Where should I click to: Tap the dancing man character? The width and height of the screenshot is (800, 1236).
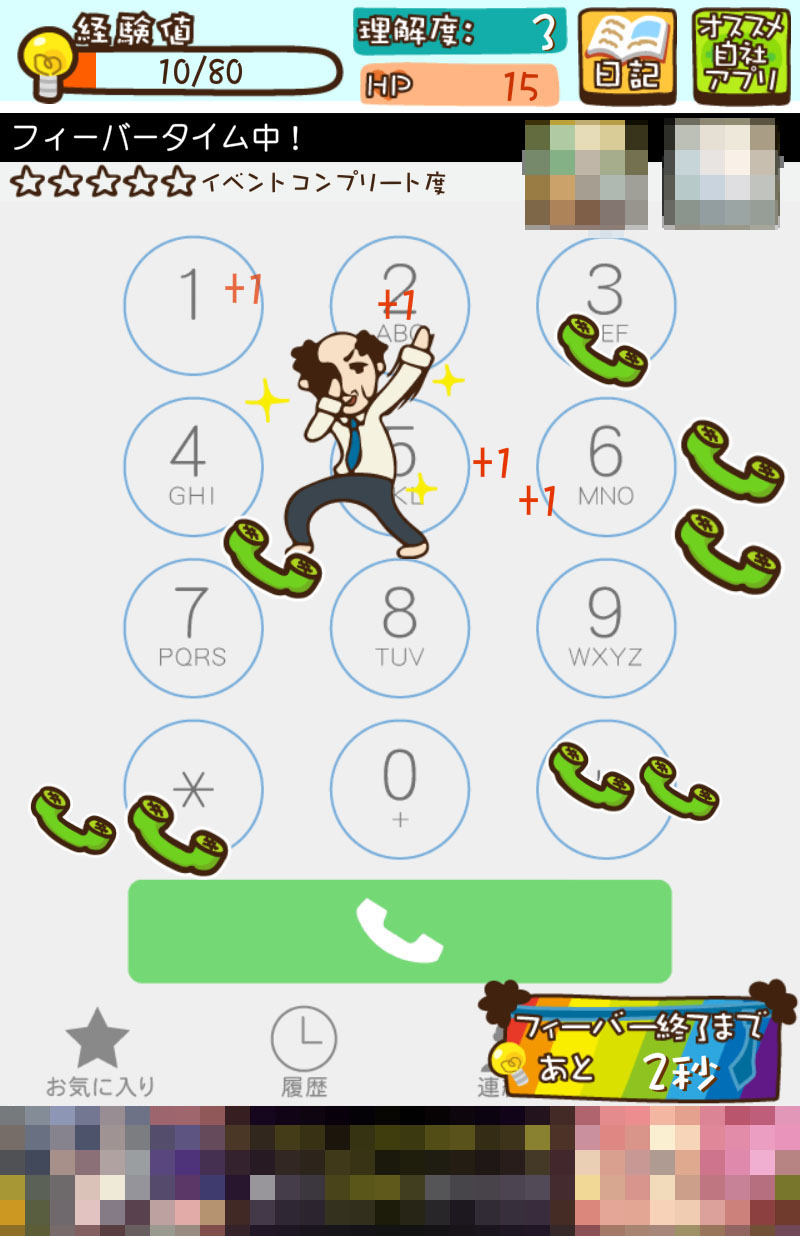(x=360, y=440)
